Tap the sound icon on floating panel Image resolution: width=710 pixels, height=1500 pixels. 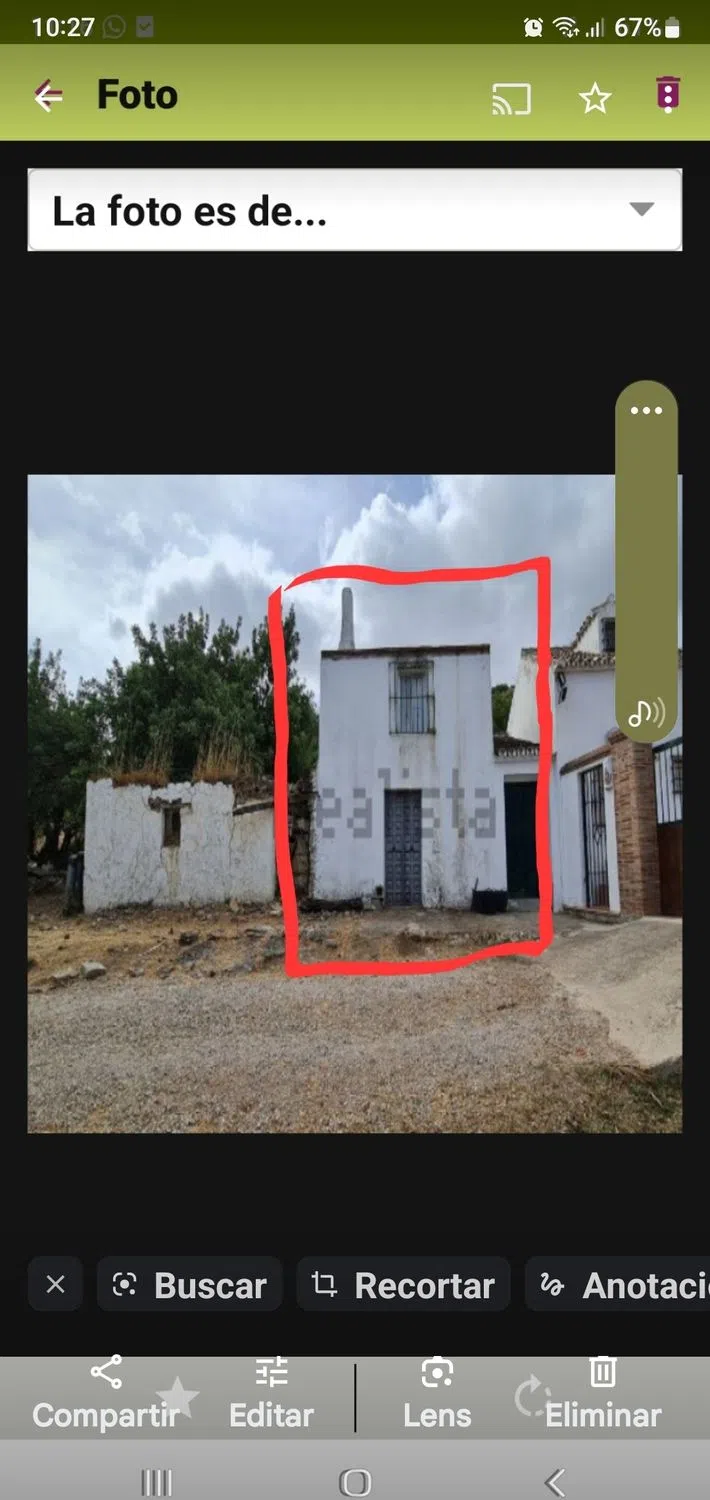click(x=646, y=713)
